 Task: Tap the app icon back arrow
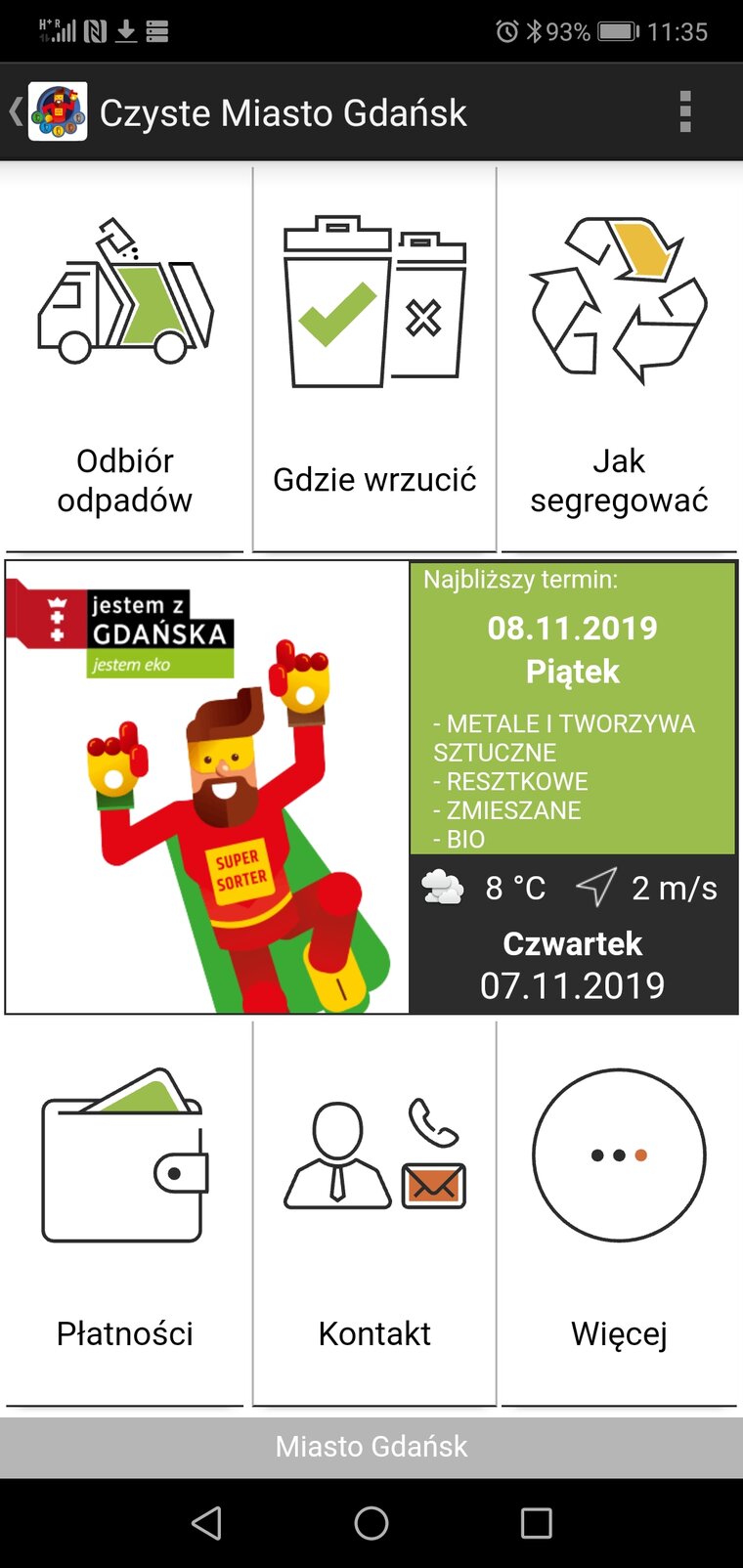pos(47,112)
